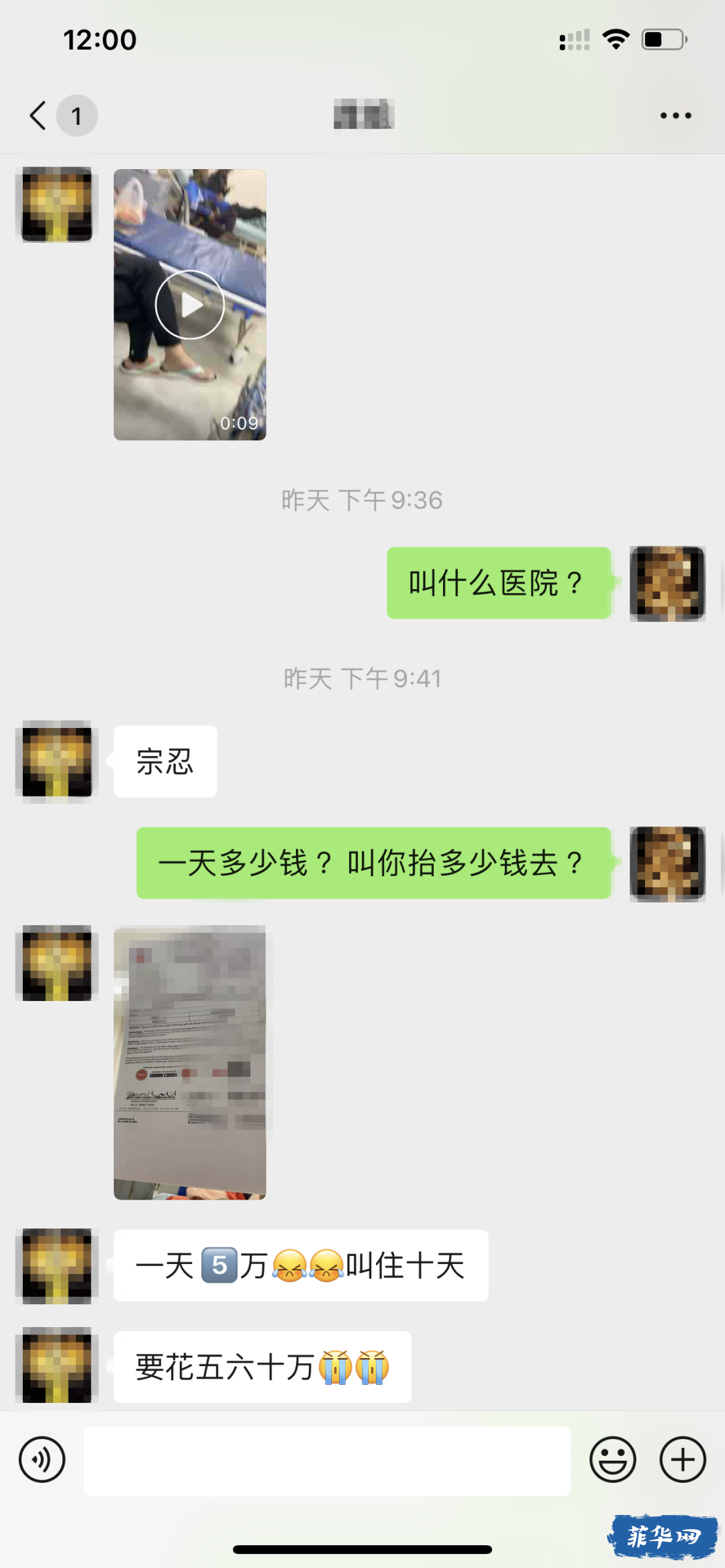Image resolution: width=725 pixels, height=1568 pixels.
Task: Open the chat's three-dot menu
Action: point(675,115)
